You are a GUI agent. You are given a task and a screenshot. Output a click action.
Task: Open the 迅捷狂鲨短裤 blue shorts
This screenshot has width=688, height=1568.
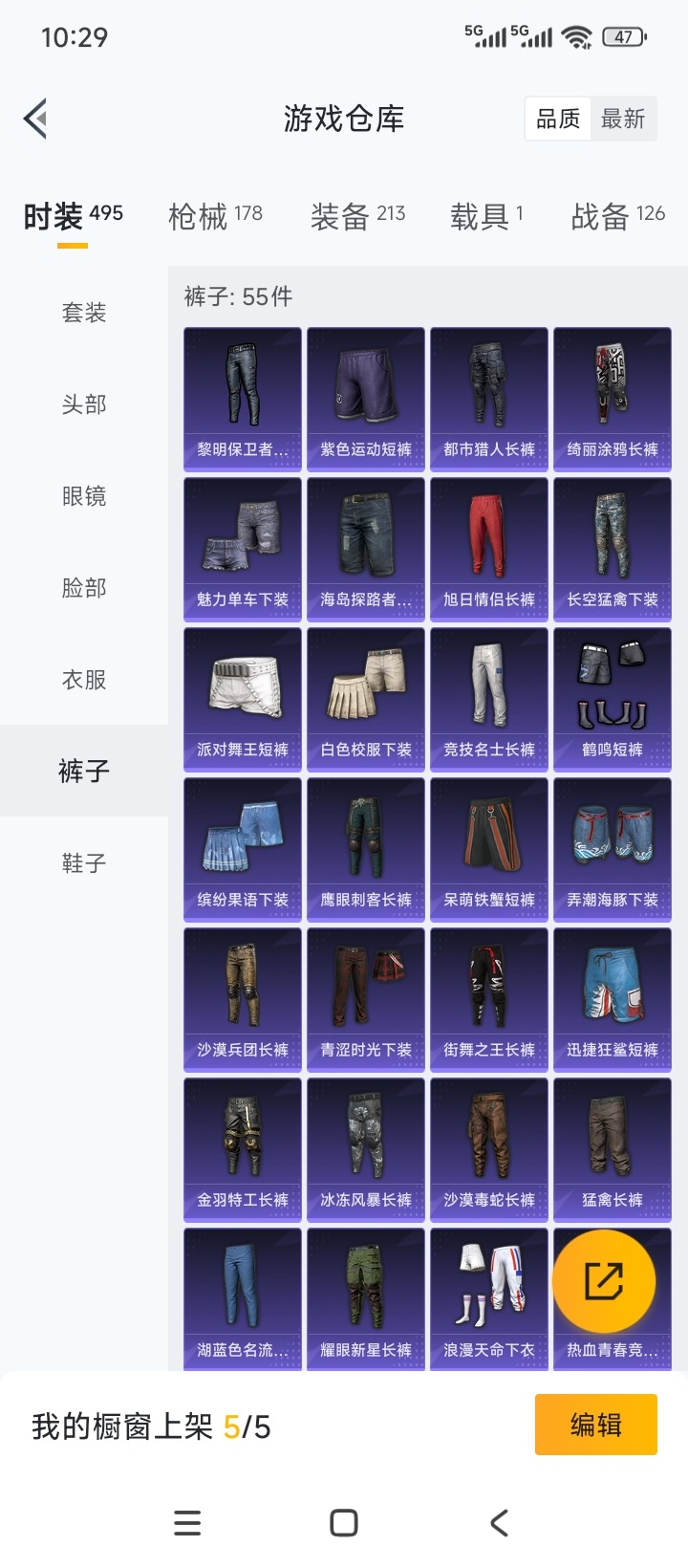pos(612,997)
